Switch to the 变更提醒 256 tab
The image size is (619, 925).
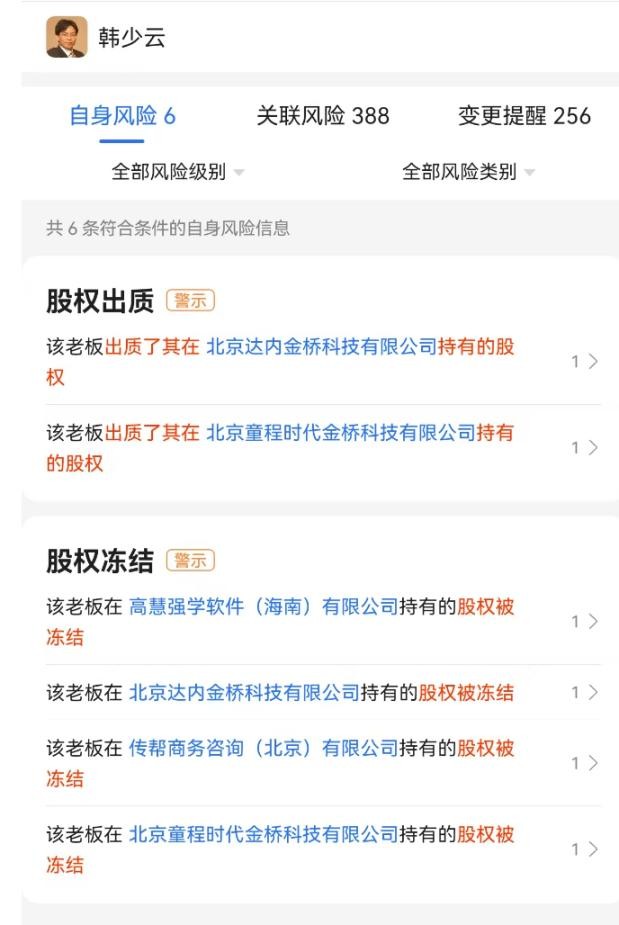524,116
